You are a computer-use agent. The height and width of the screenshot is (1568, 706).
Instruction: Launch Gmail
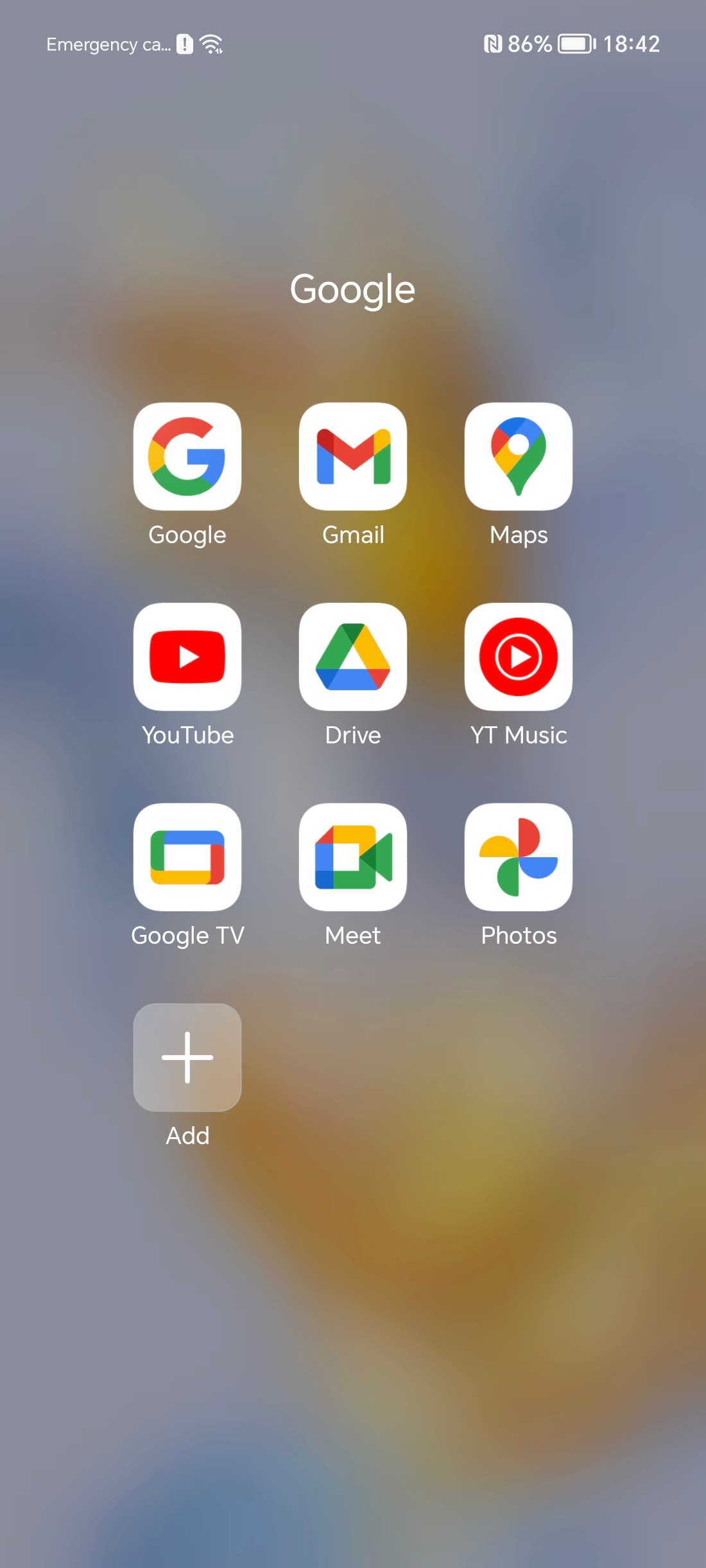point(353,457)
